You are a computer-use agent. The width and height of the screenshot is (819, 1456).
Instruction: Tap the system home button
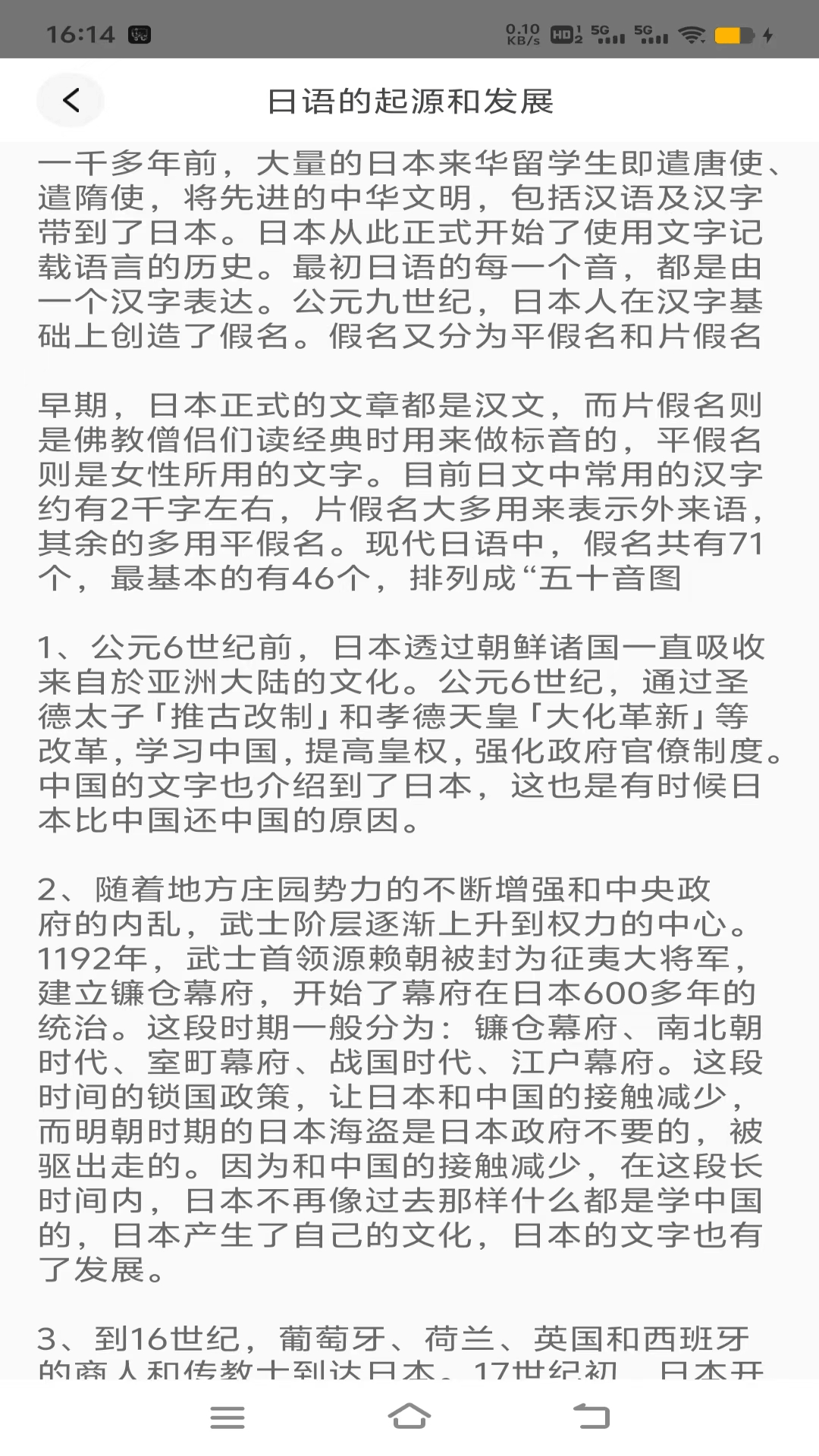(x=409, y=1416)
